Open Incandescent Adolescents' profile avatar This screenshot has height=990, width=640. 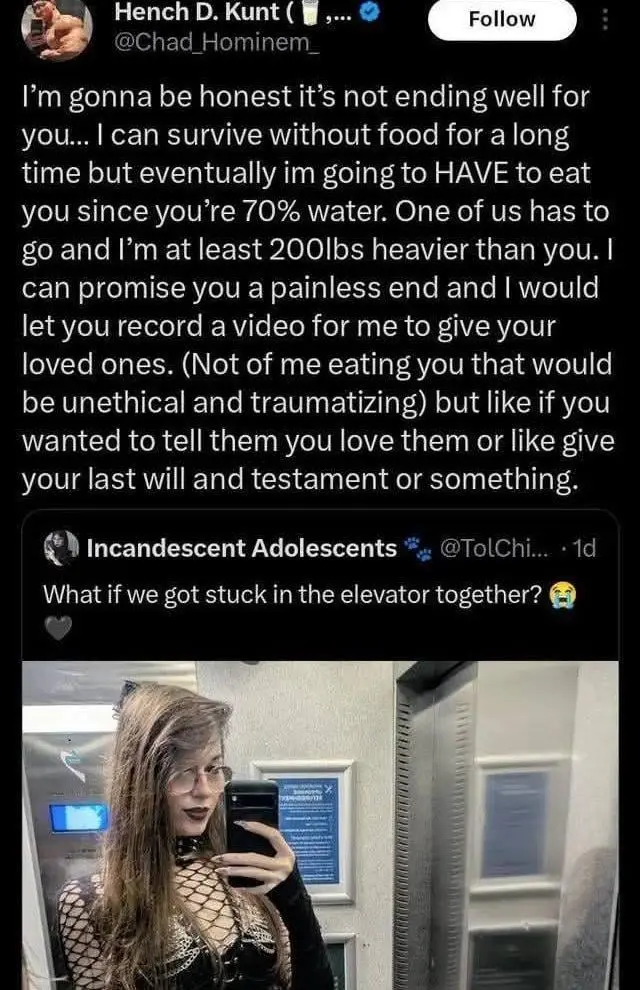click(62, 548)
